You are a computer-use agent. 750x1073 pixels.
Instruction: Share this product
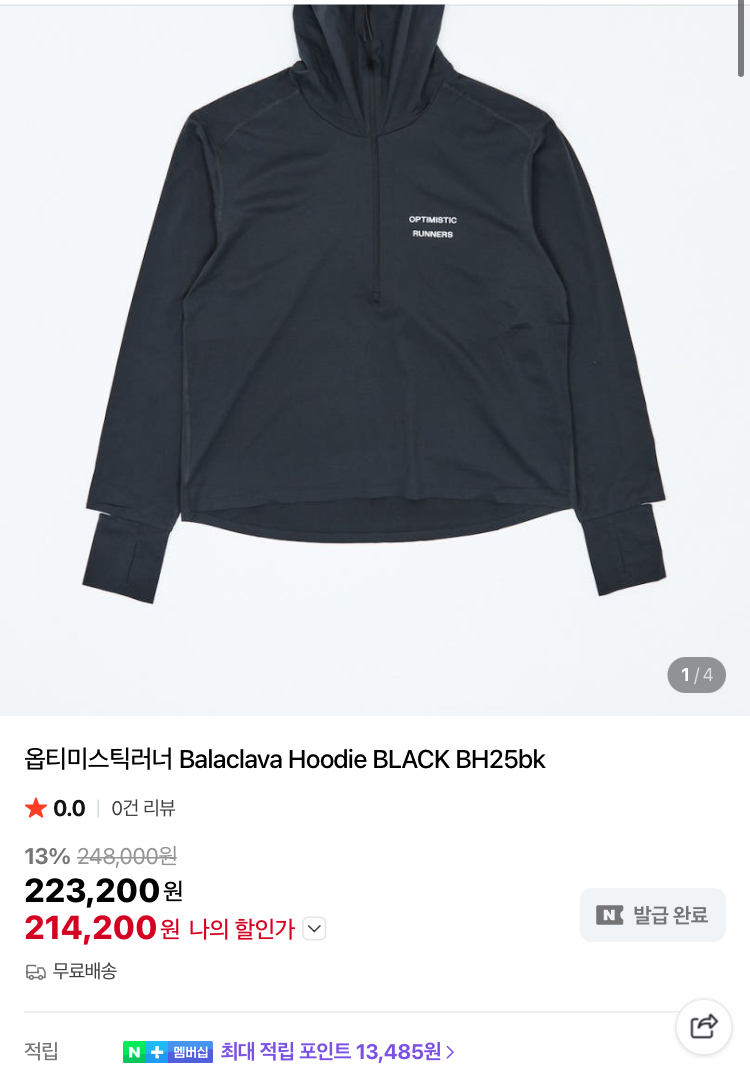704,1026
